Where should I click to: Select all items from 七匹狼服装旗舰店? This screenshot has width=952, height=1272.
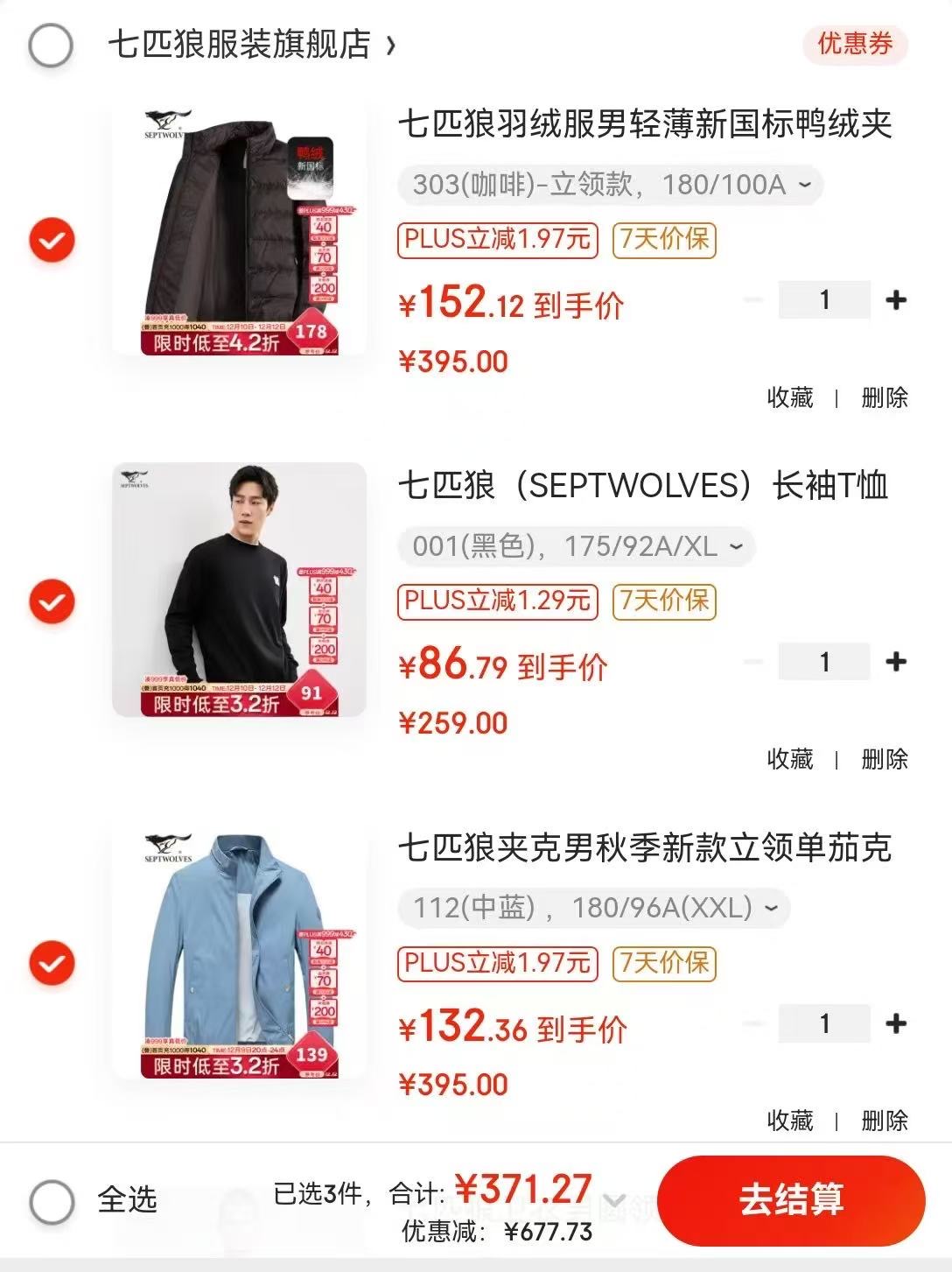point(51,46)
